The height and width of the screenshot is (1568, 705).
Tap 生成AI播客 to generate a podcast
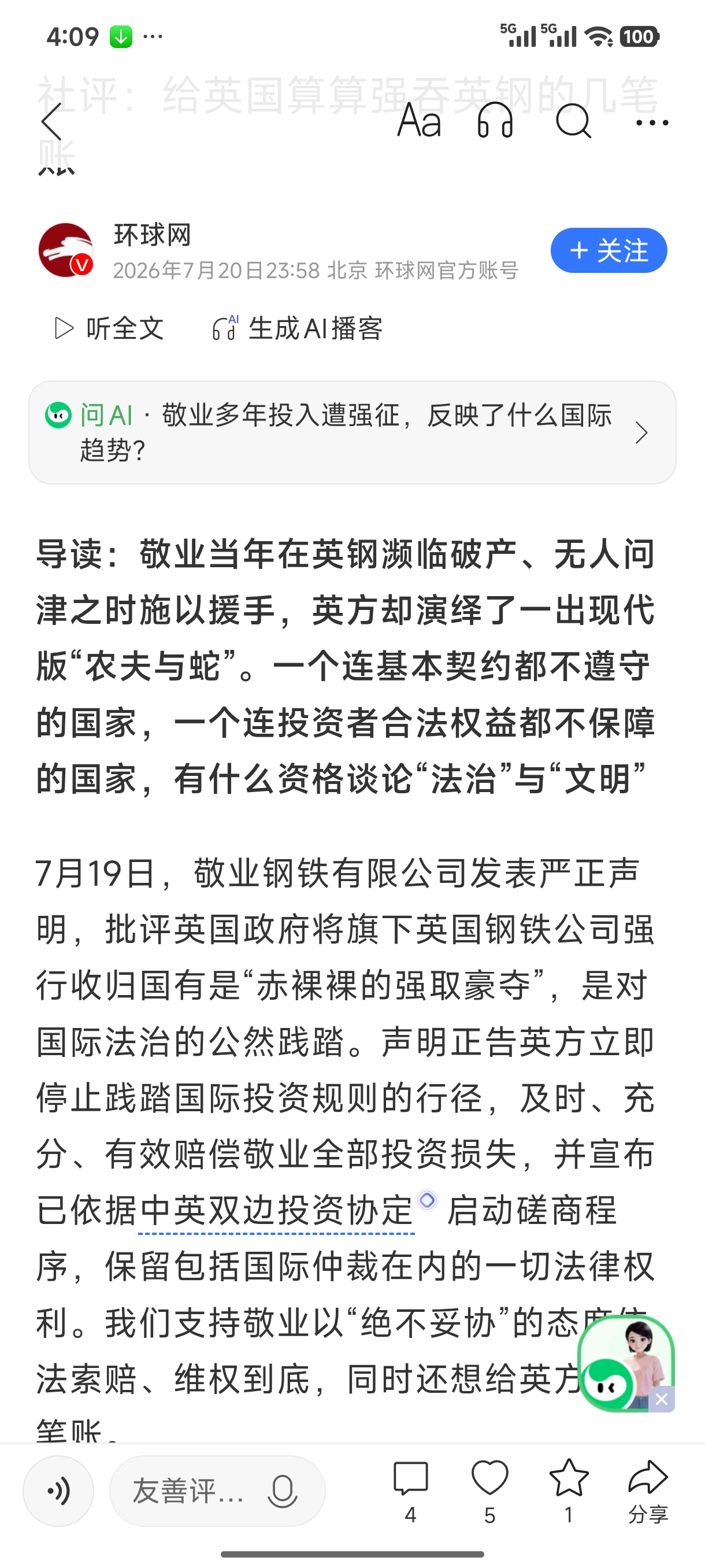298,329
